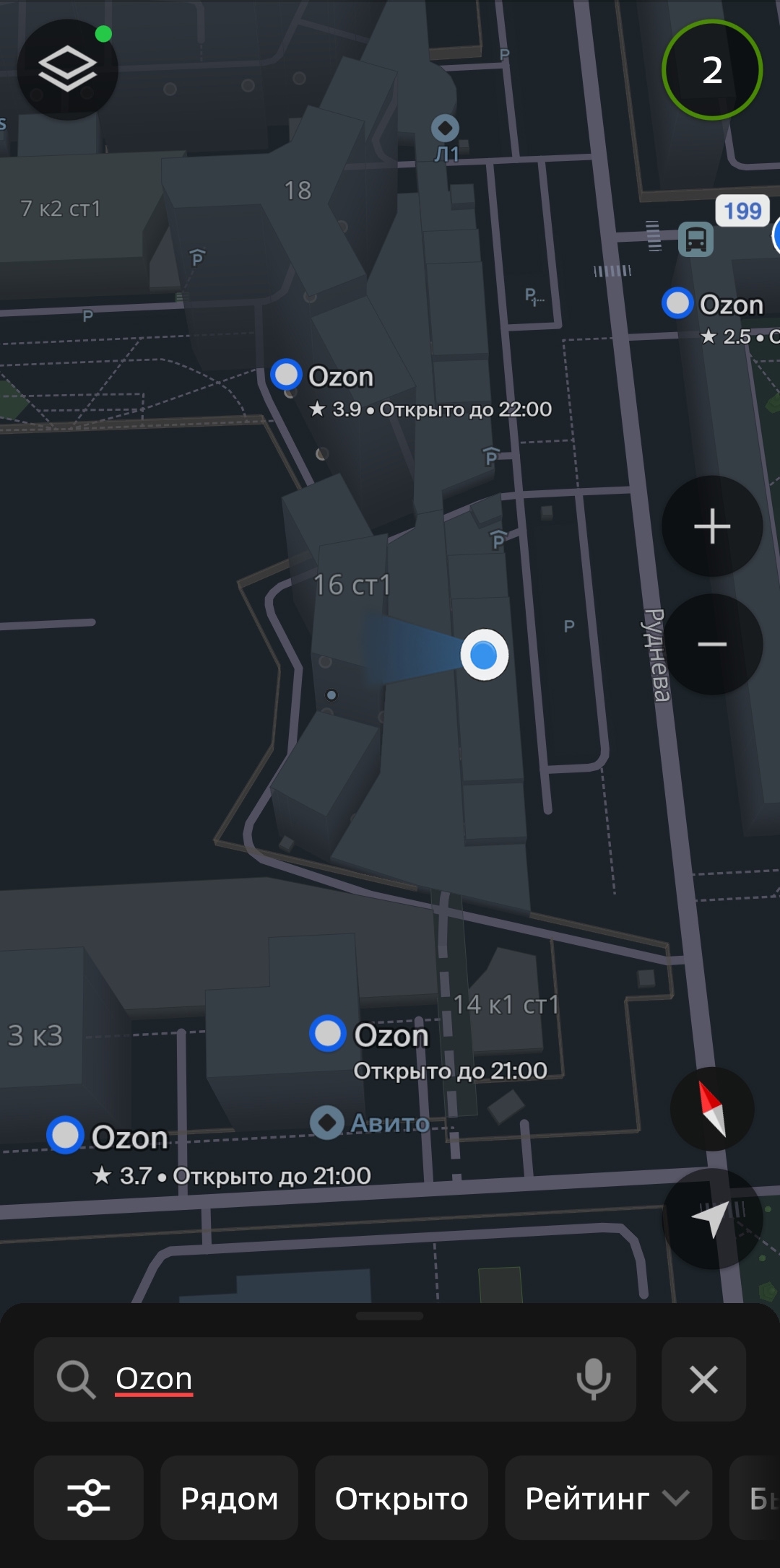Open the search filters settings
The height and width of the screenshot is (1568, 780).
pos(89,1497)
